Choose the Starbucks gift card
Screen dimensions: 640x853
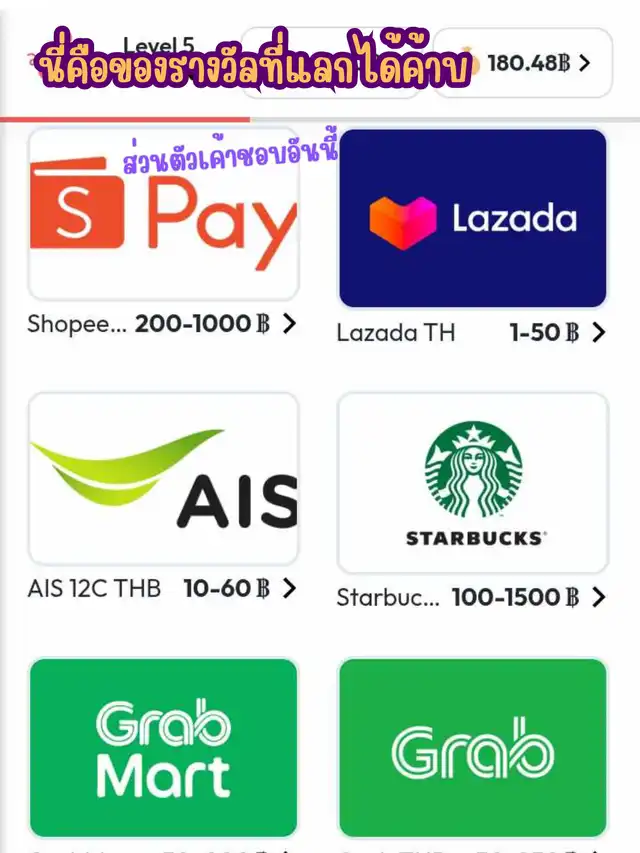pyautogui.click(x=473, y=482)
